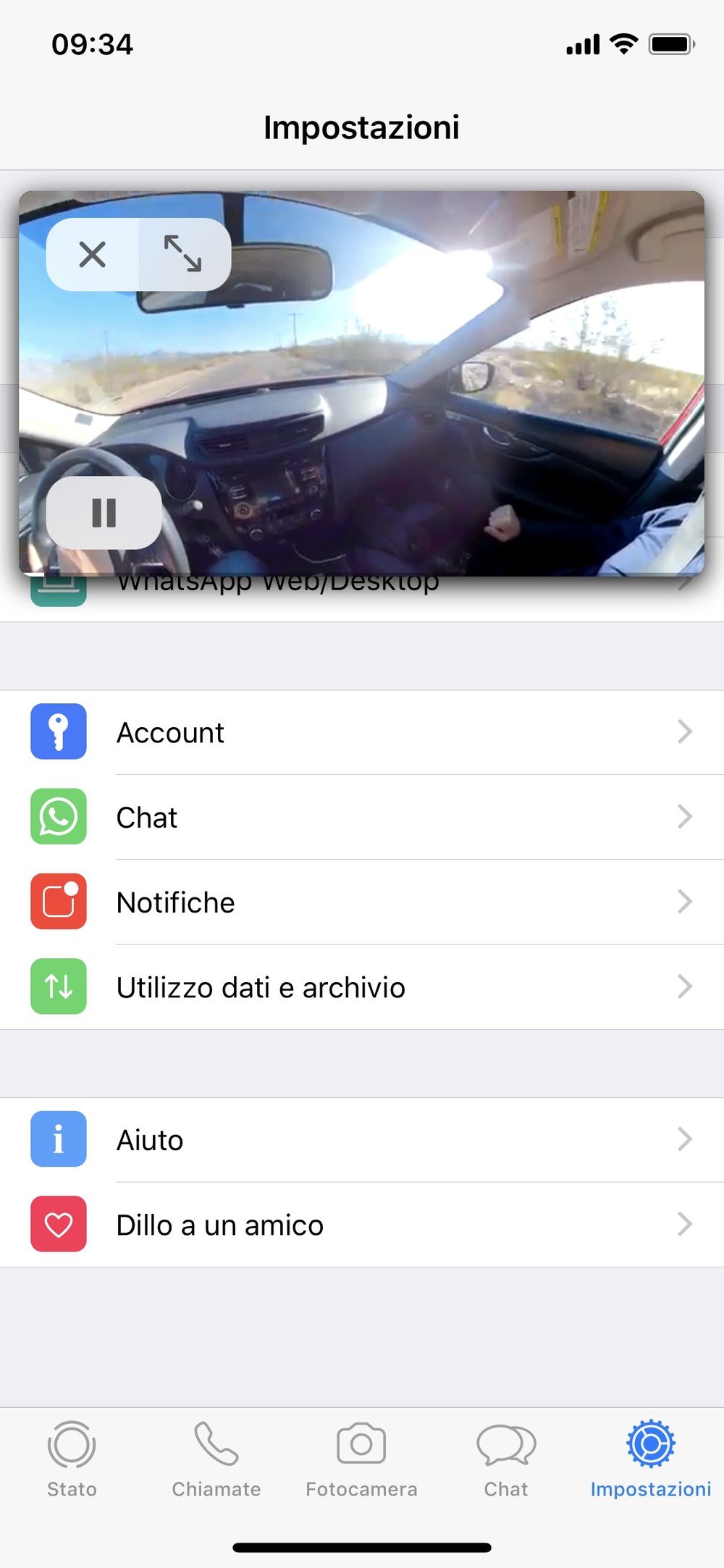Close the floating video player
This screenshot has height=1568, width=724.
(x=92, y=254)
